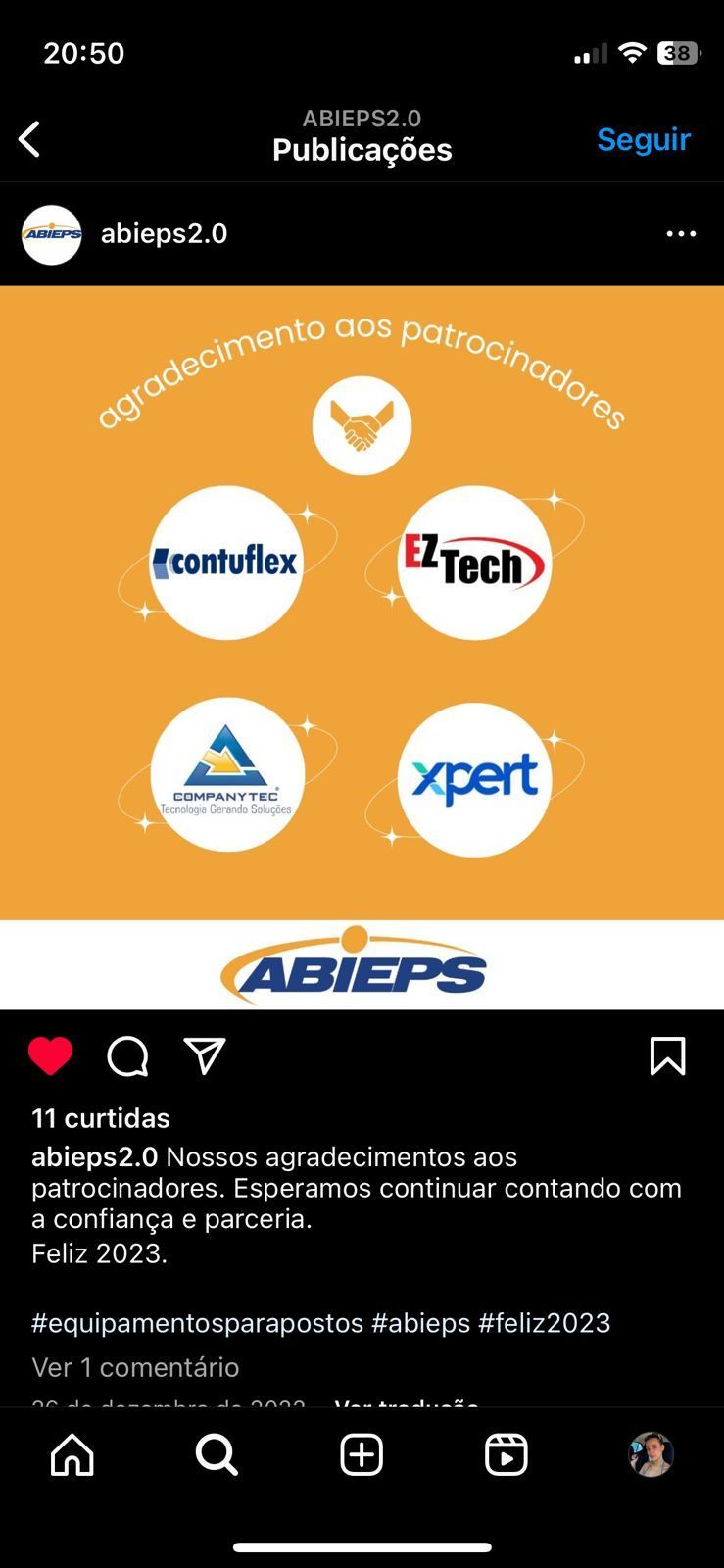Unlike the post with the red heart
Viewport: 724px width, 1568px height.
pos(51,1056)
